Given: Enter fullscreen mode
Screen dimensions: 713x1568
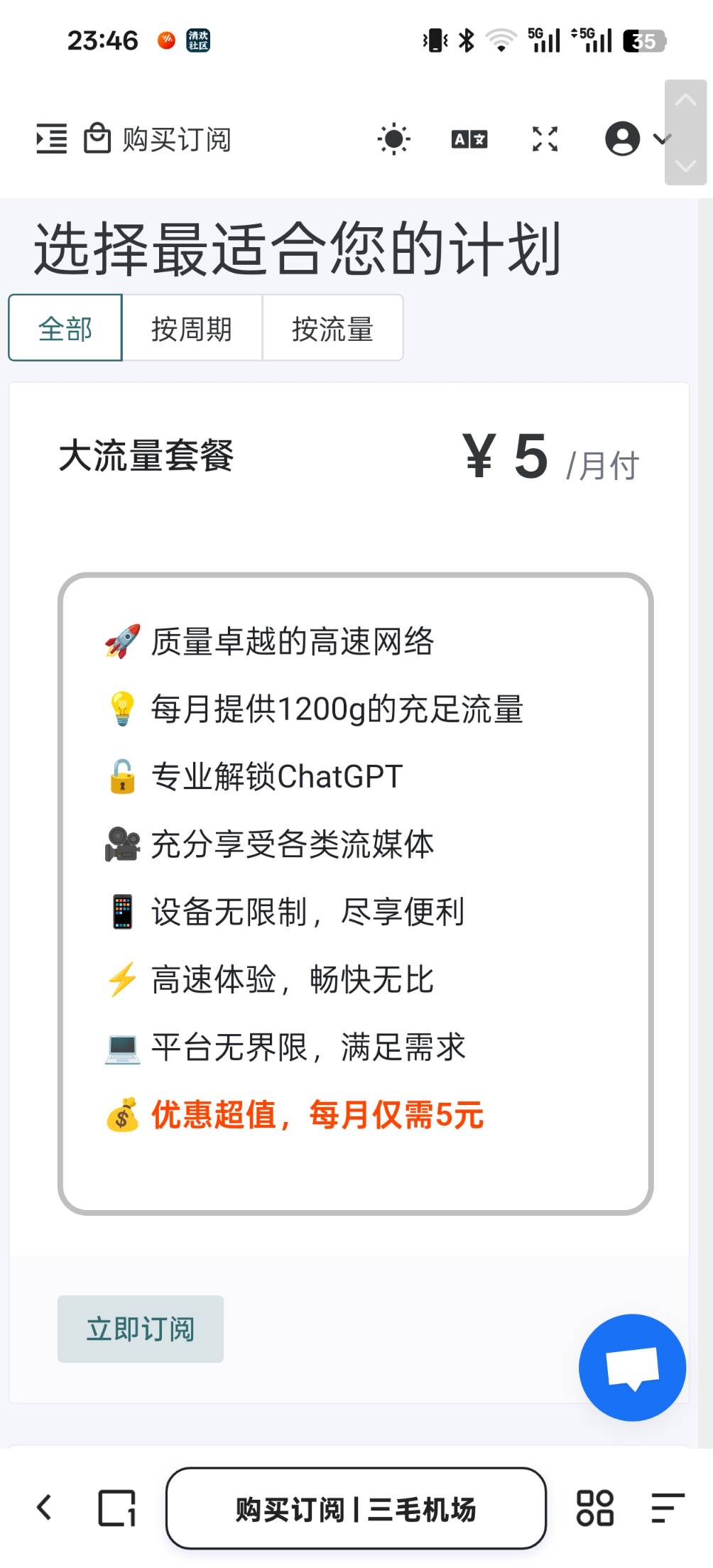Looking at the screenshot, I should click(x=545, y=139).
